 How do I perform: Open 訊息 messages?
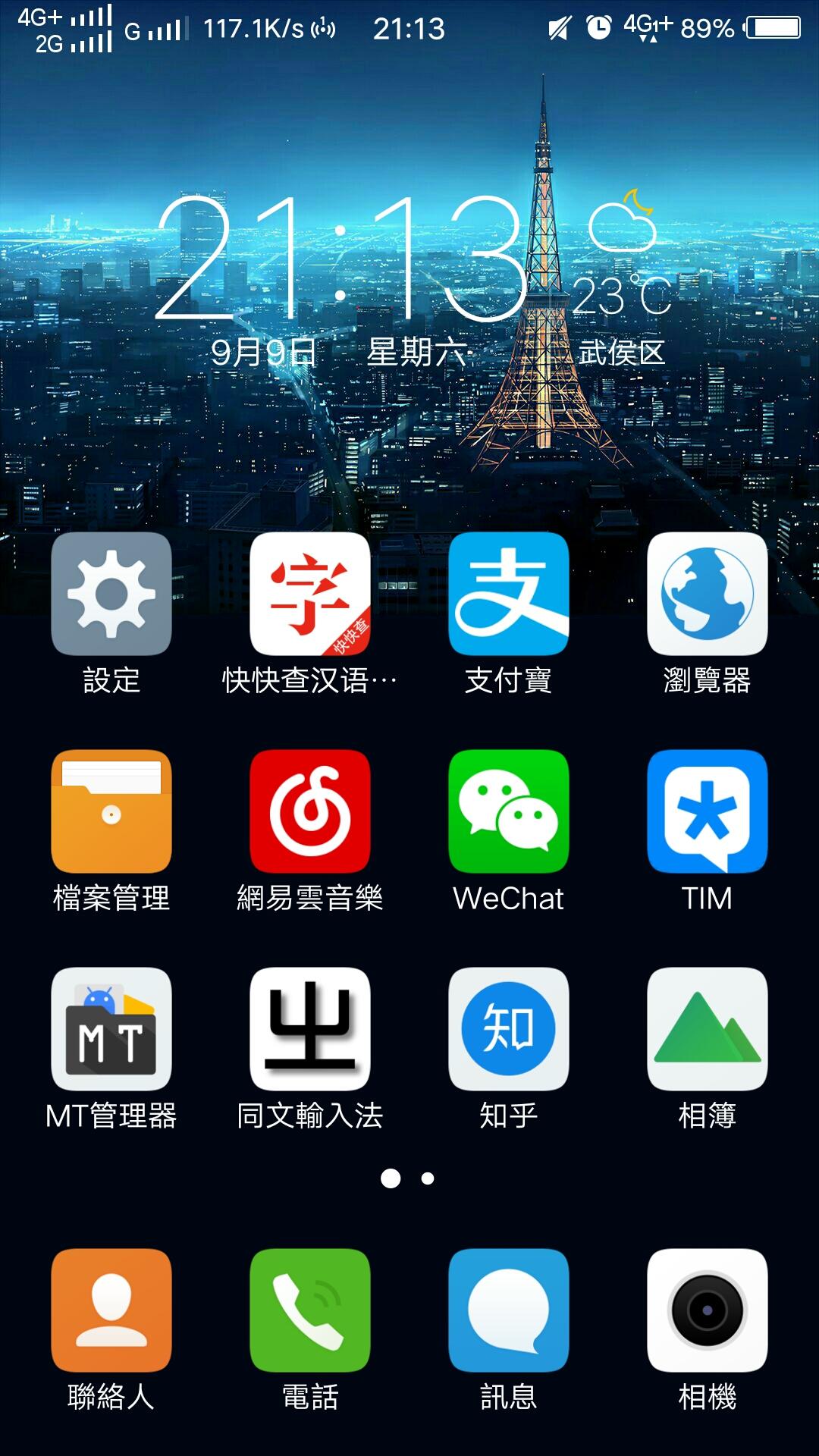click(x=509, y=1310)
